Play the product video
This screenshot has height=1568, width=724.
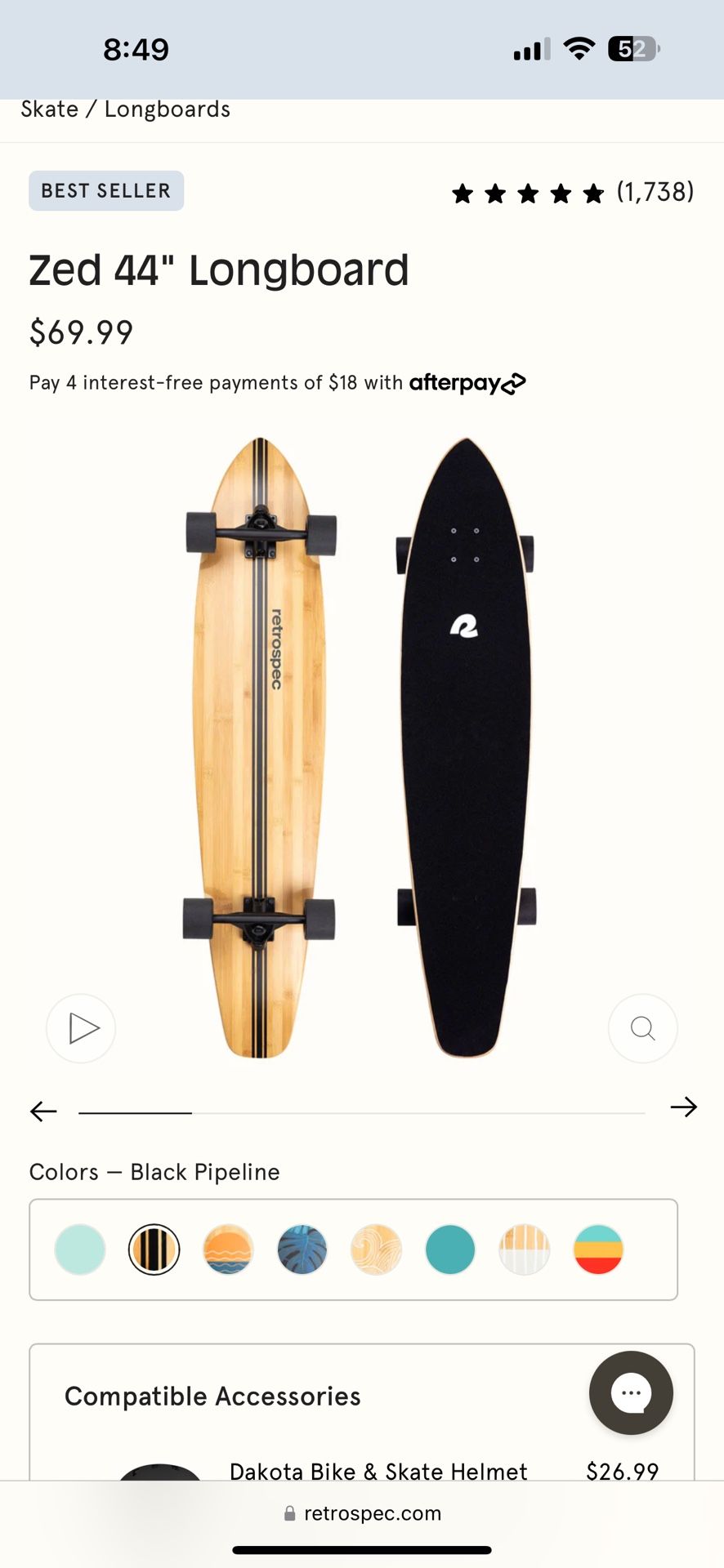click(81, 1028)
